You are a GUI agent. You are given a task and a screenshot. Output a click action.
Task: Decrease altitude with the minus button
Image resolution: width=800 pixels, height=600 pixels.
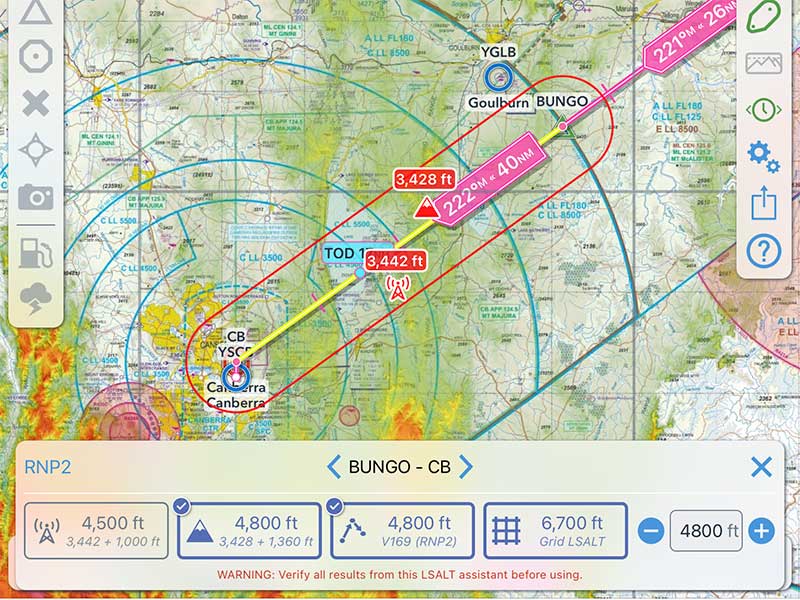coord(650,531)
